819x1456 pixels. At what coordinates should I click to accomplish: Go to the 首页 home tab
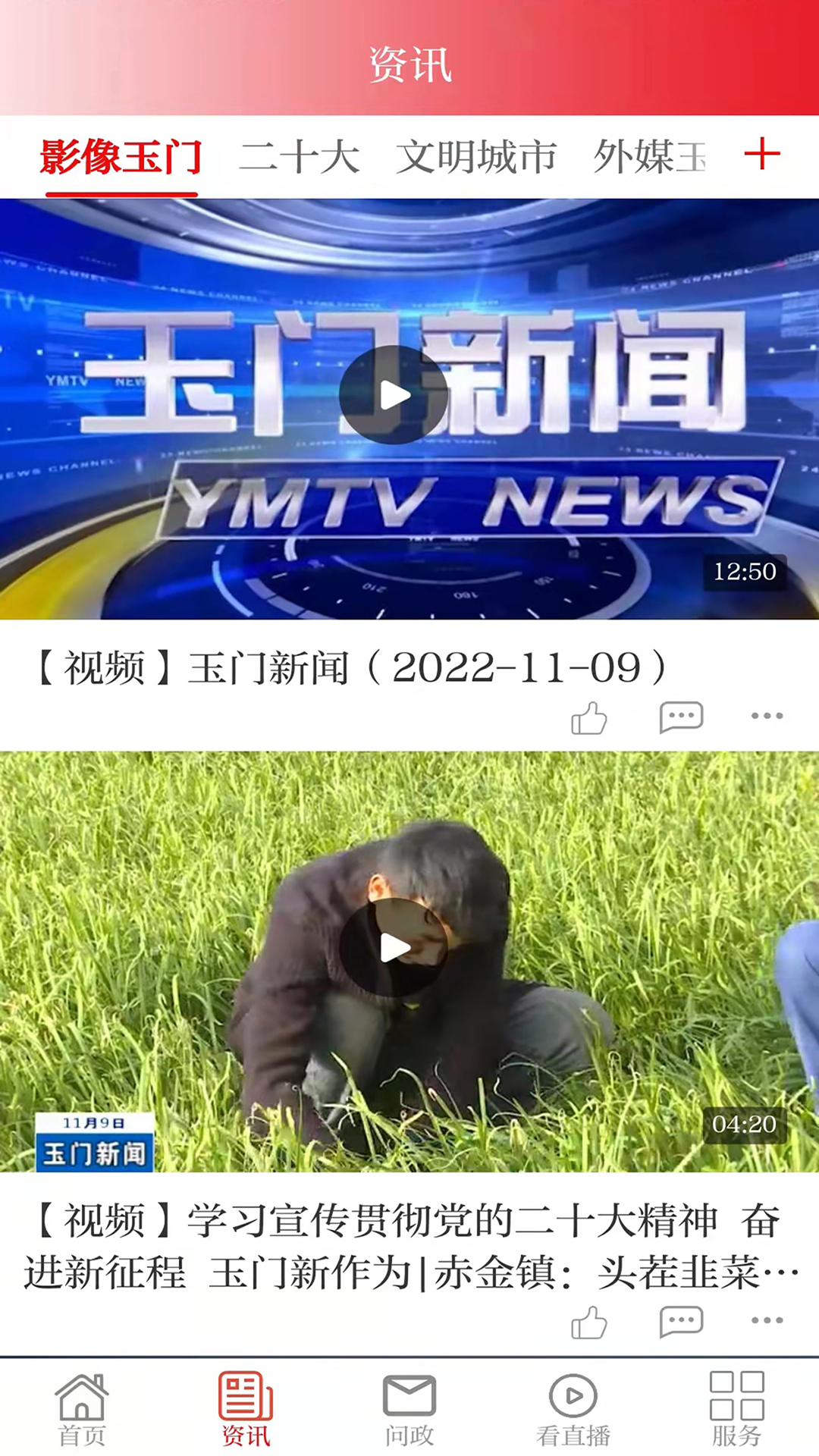pos(82,1409)
